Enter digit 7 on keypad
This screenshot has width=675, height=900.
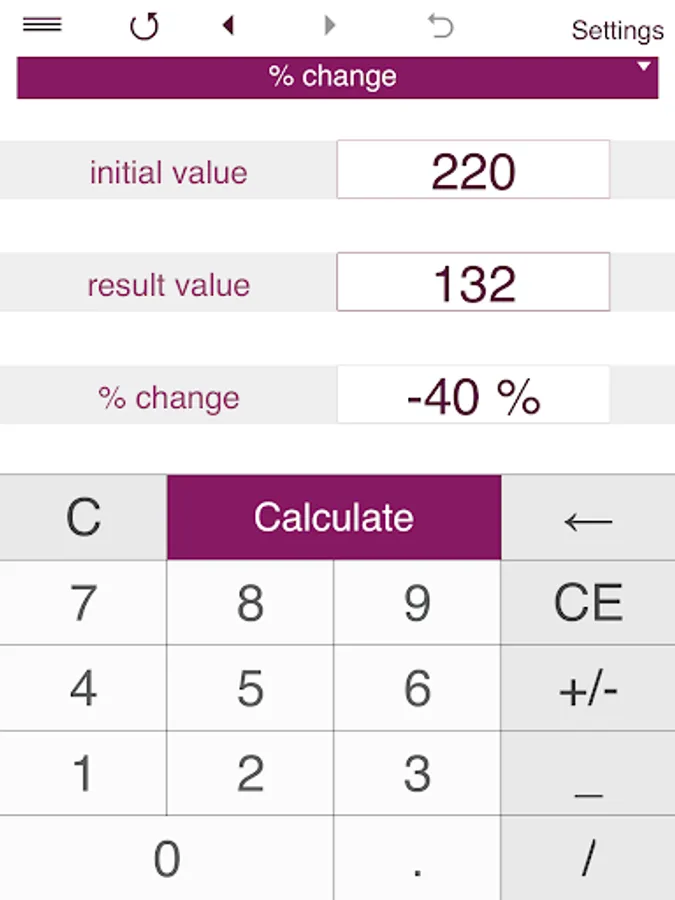tap(83, 602)
